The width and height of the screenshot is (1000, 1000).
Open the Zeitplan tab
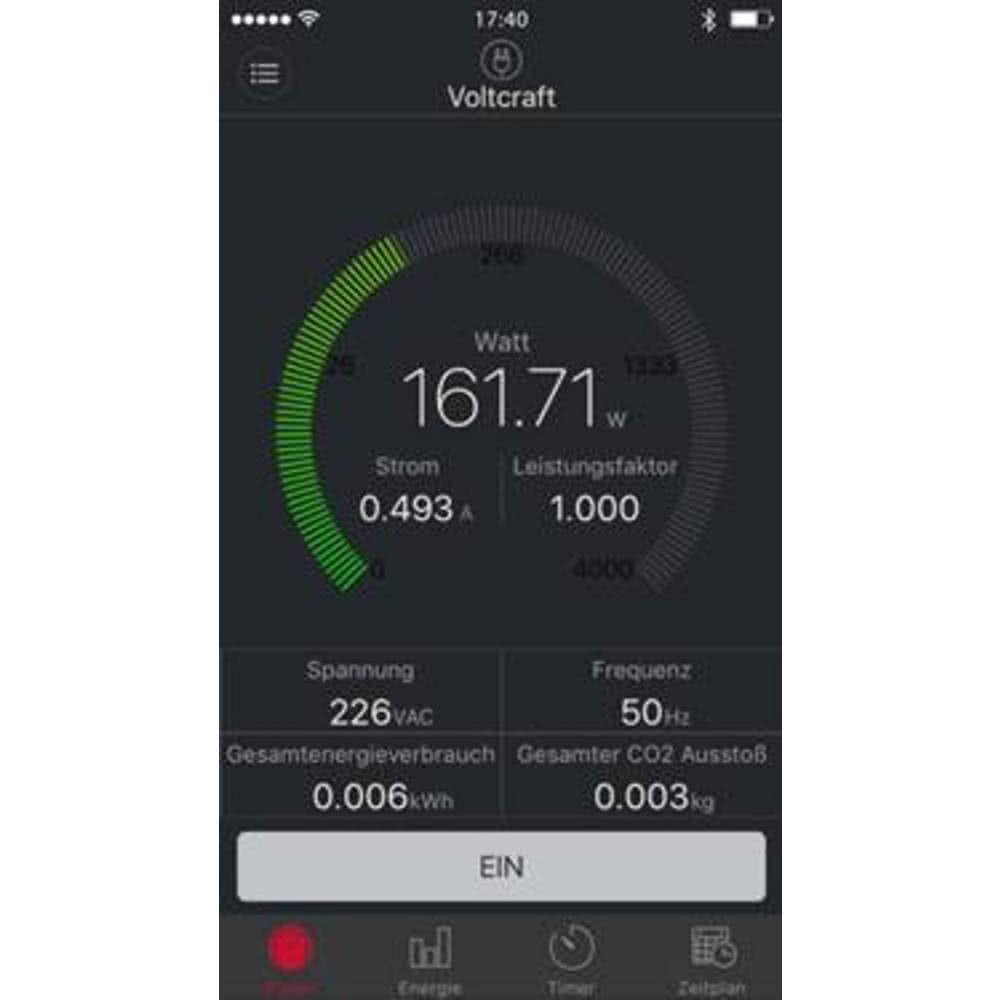[x=712, y=959]
